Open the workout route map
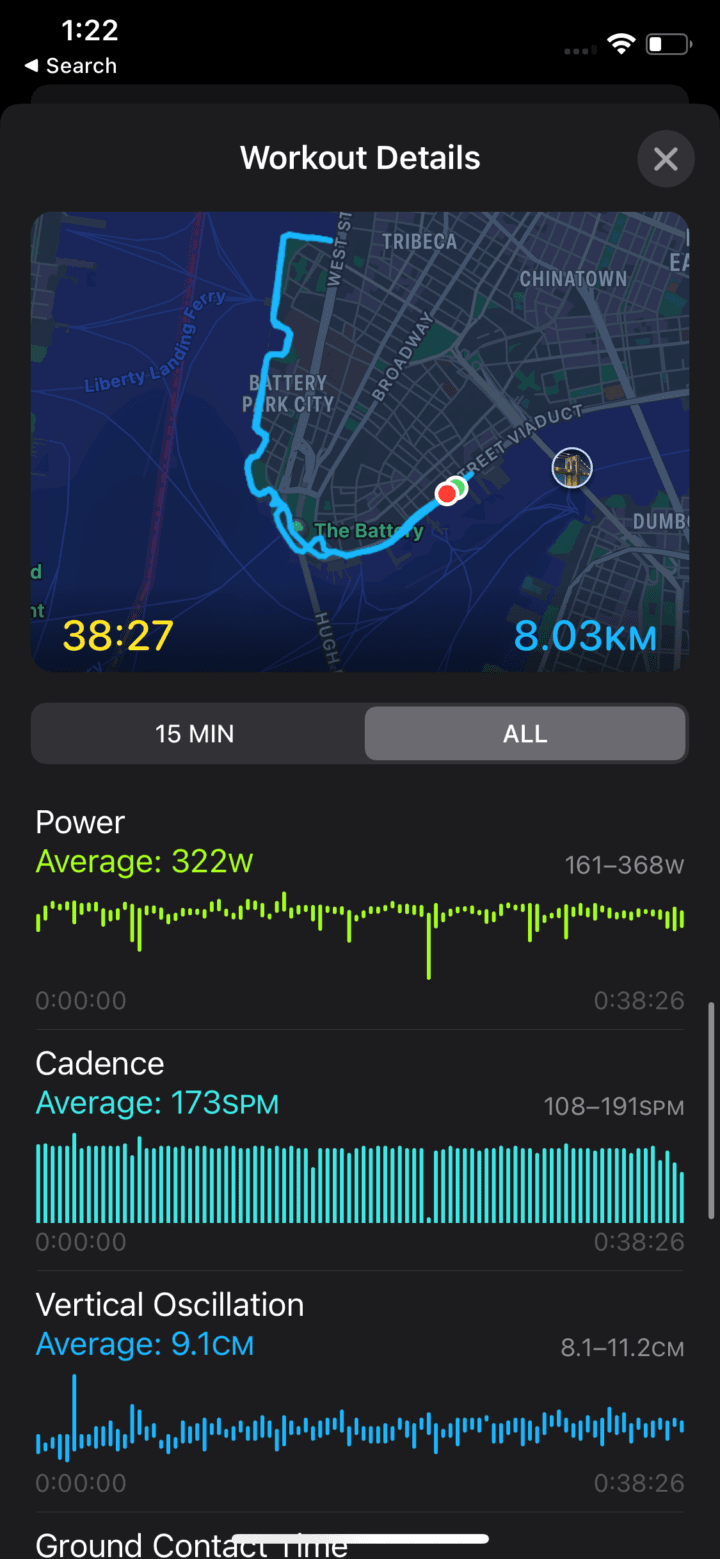The height and width of the screenshot is (1559, 720). (x=360, y=440)
